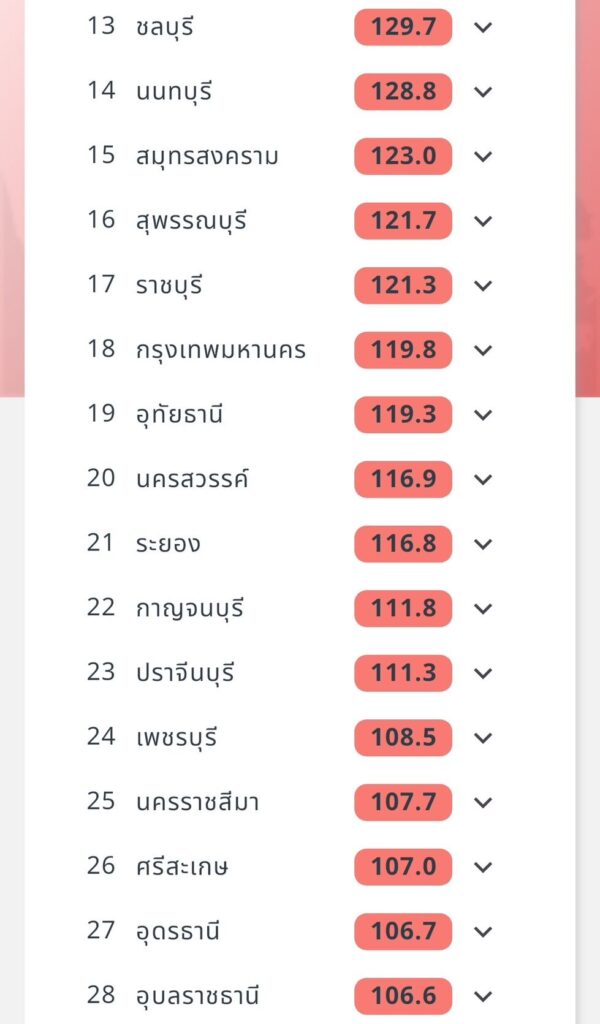Show details for ปราจีนบุรี
Image resolution: width=600 pixels, height=1024 pixels.
tap(483, 673)
